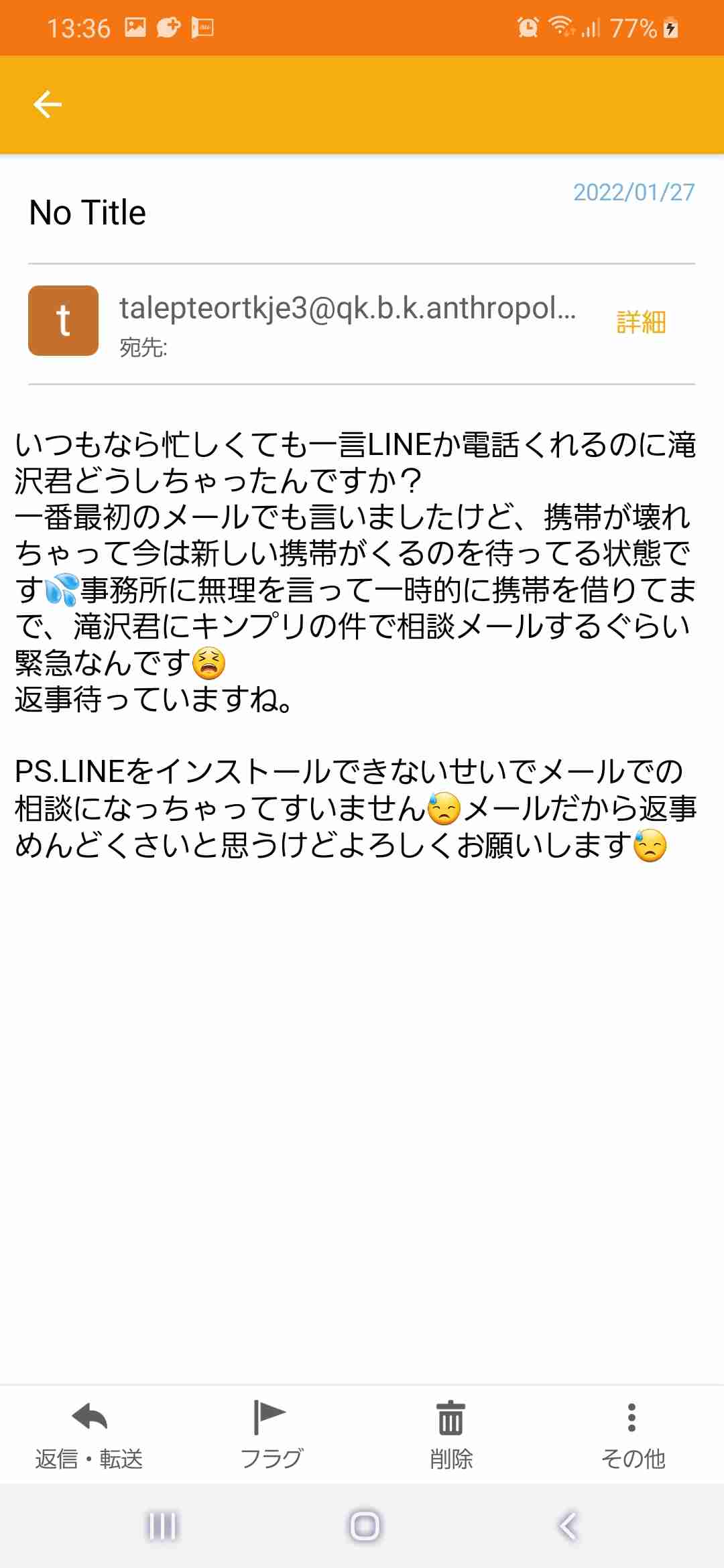724x1568 pixels.
Task: Go to the home screen
Action: click(364, 1526)
